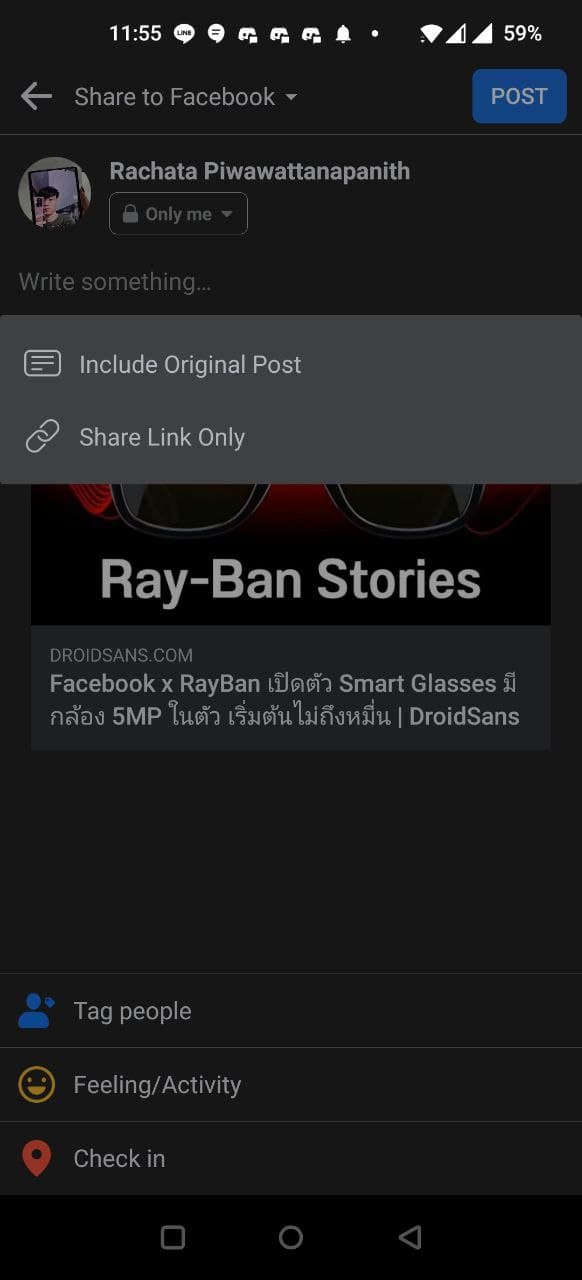Add a Feeling/Activity
The image size is (582, 1280).
tap(291, 1085)
